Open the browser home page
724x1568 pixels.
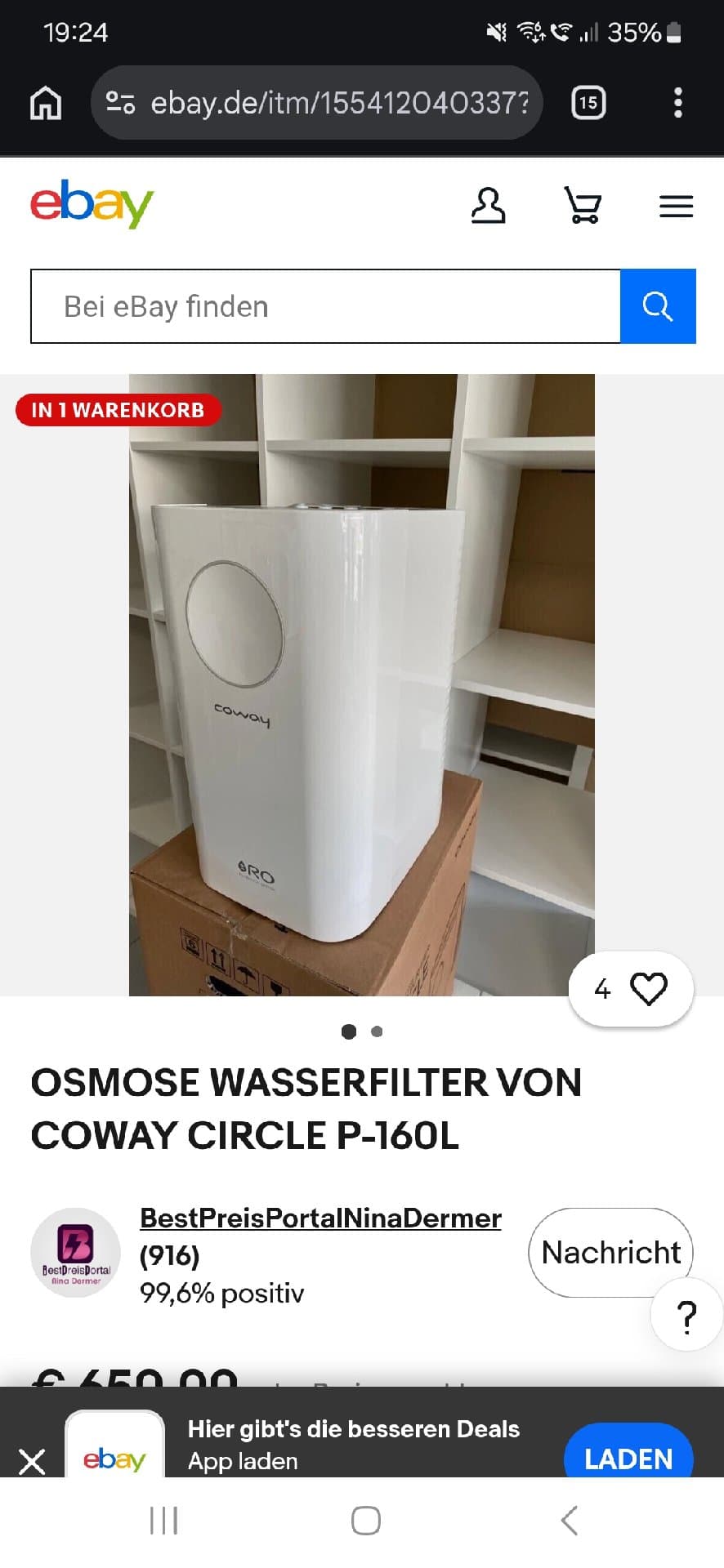tap(46, 103)
